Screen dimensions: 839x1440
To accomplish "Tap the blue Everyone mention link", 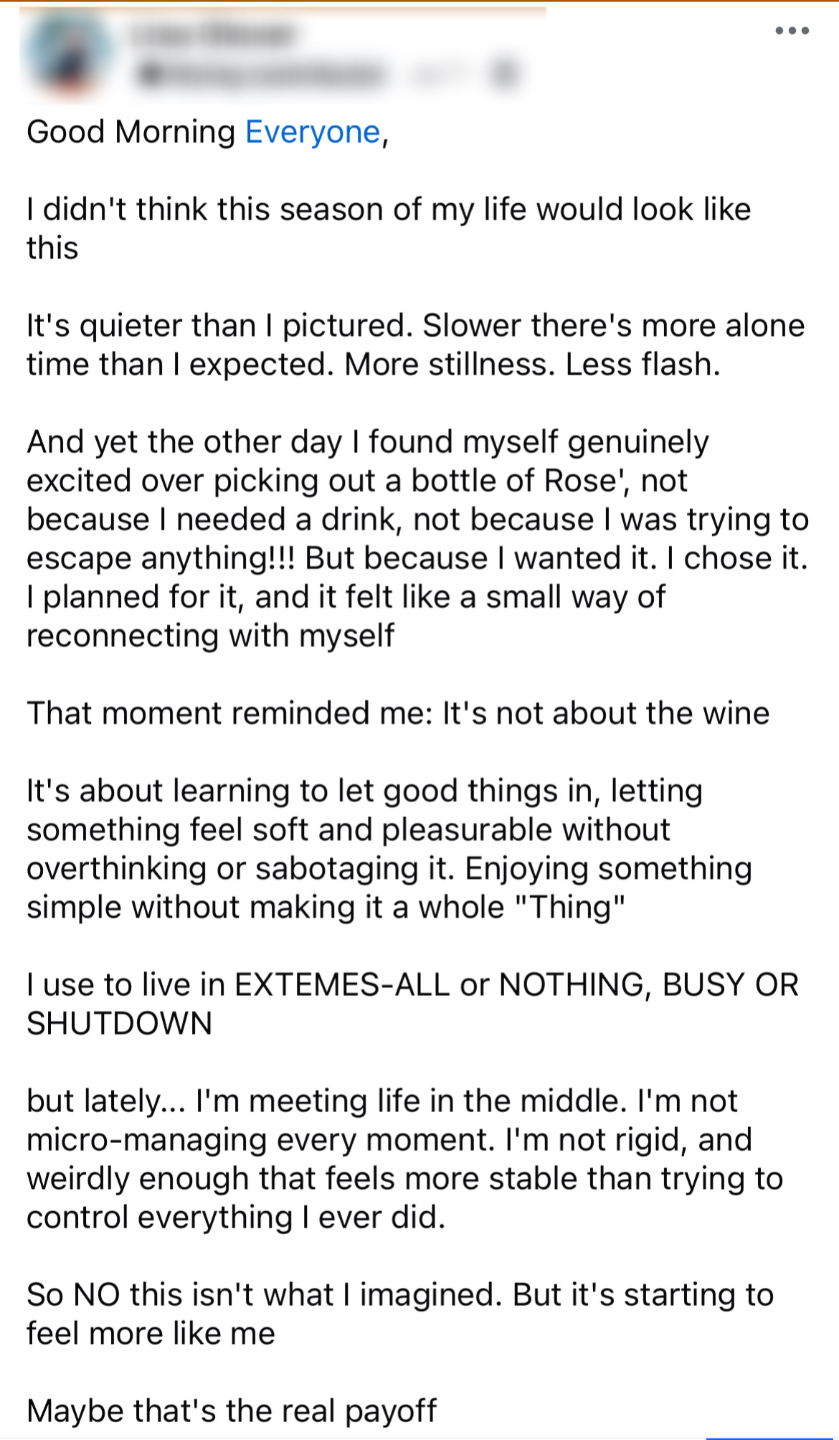I will [312, 132].
